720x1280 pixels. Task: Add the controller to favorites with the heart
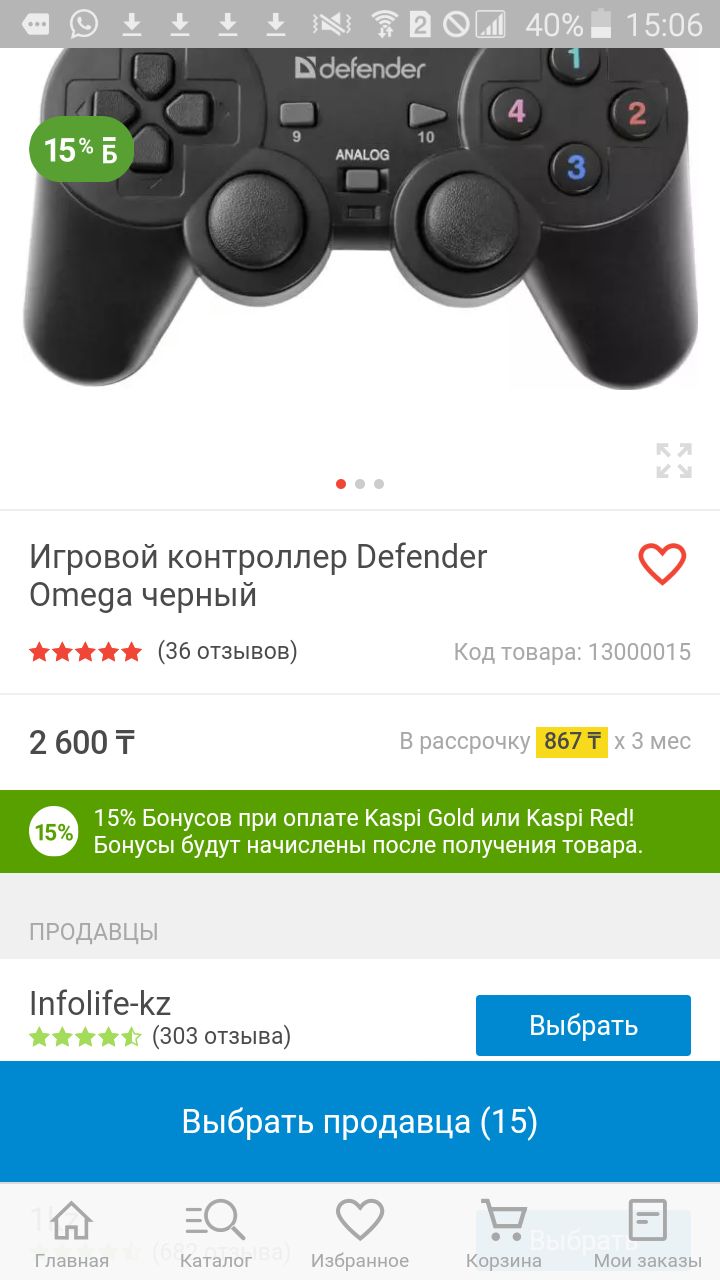click(x=662, y=564)
